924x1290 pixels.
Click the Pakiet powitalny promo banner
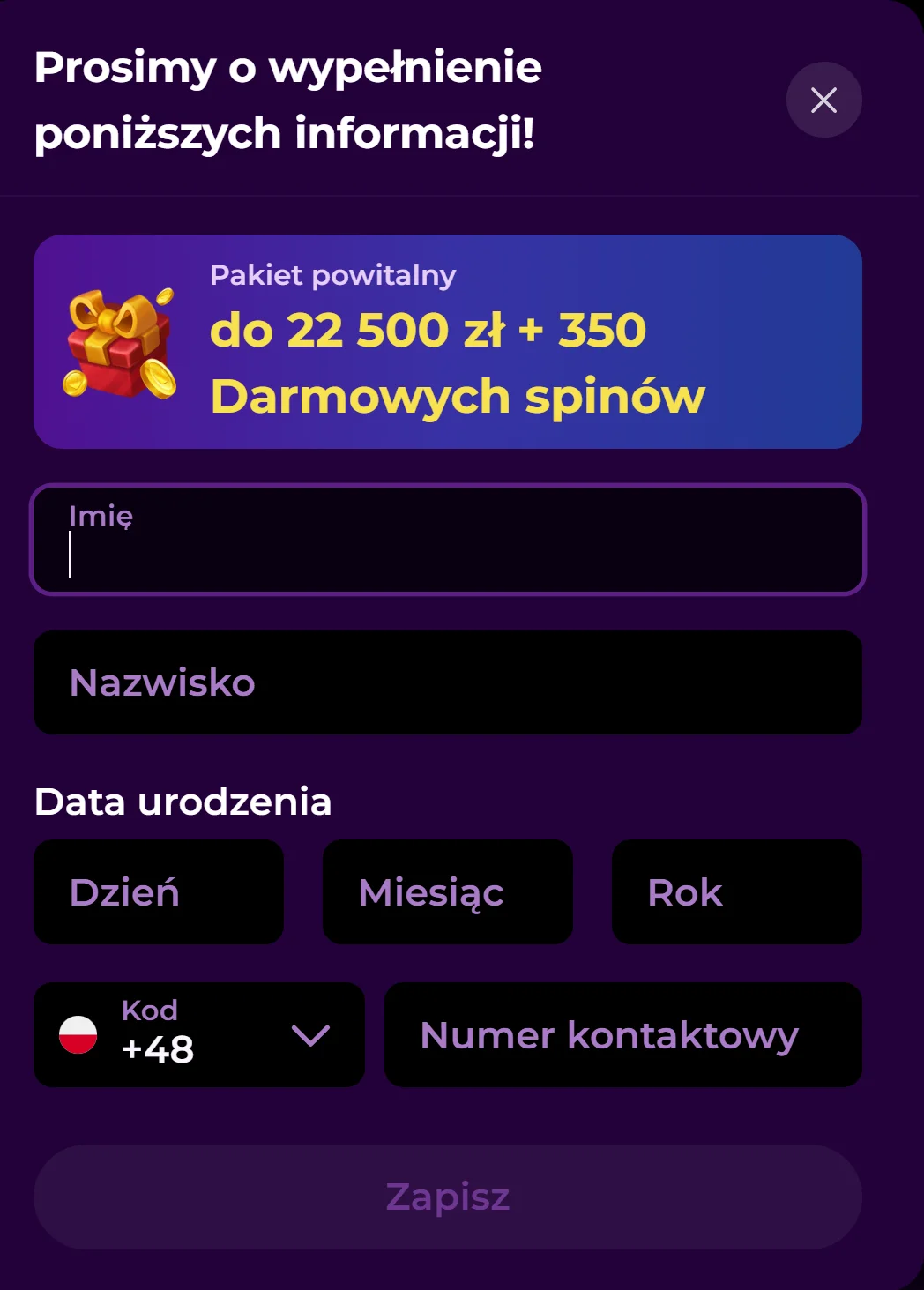tap(447, 341)
